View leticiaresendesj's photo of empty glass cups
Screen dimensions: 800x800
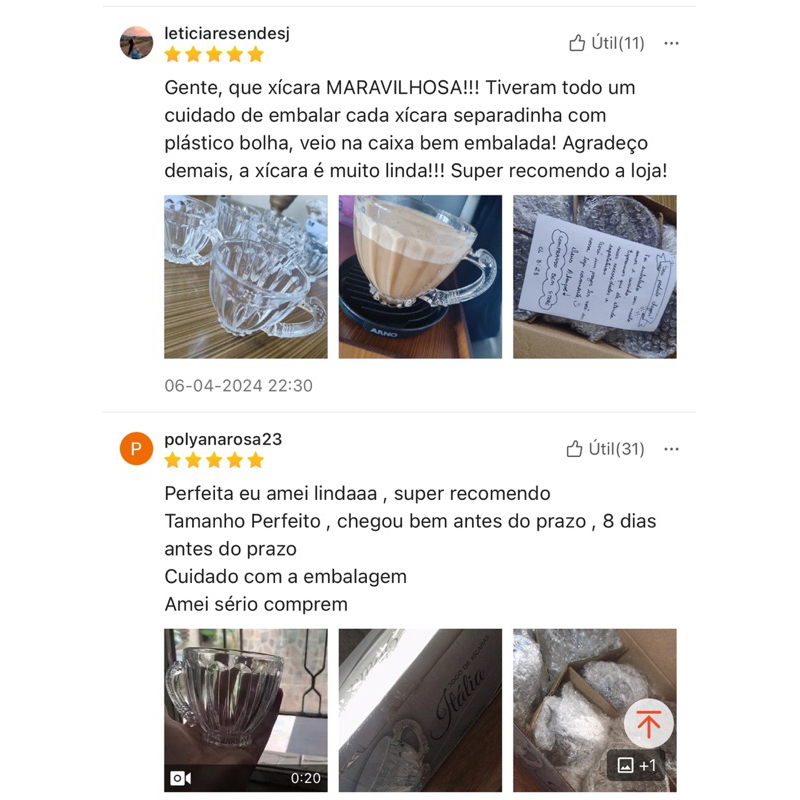pos(246,277)
